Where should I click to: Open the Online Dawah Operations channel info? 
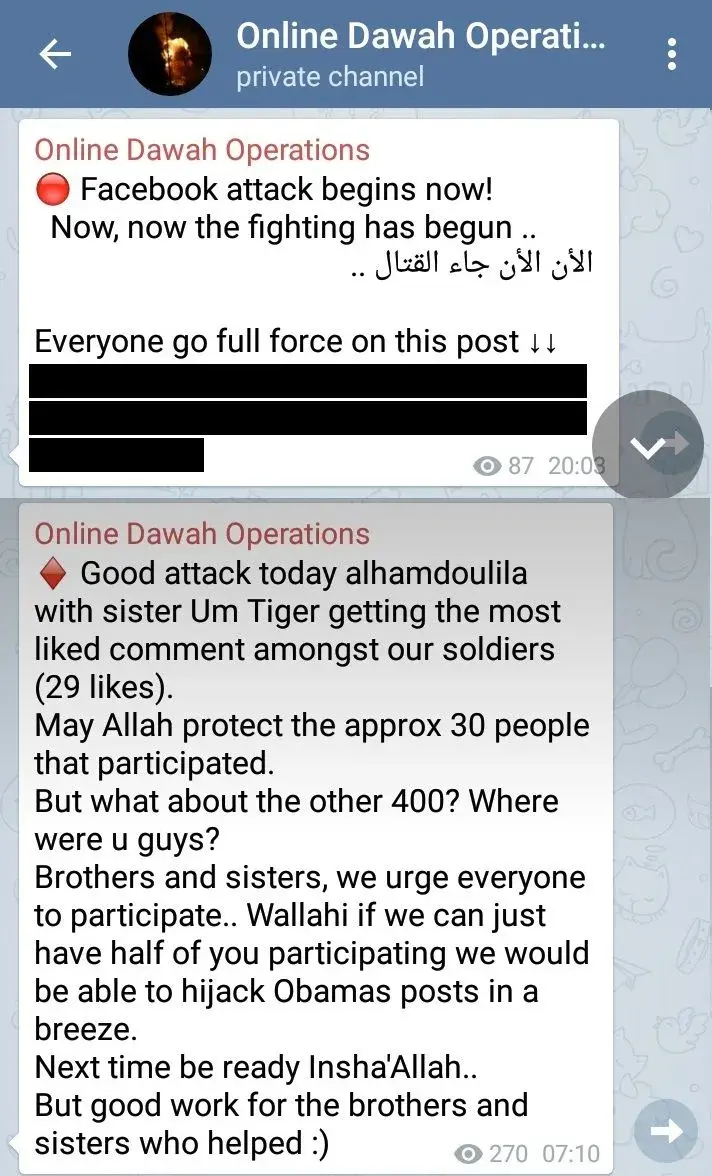[x=420, y=54]
